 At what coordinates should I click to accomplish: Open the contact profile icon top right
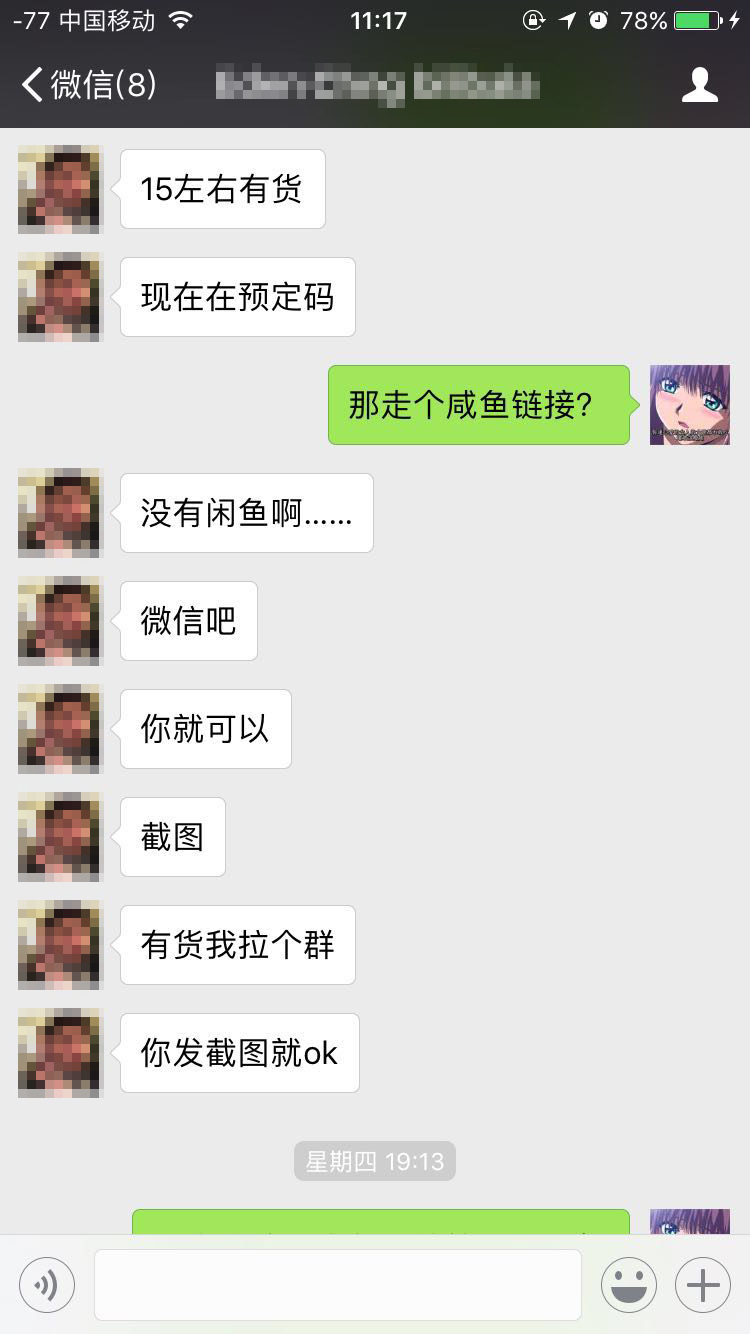tap(701, 86)
